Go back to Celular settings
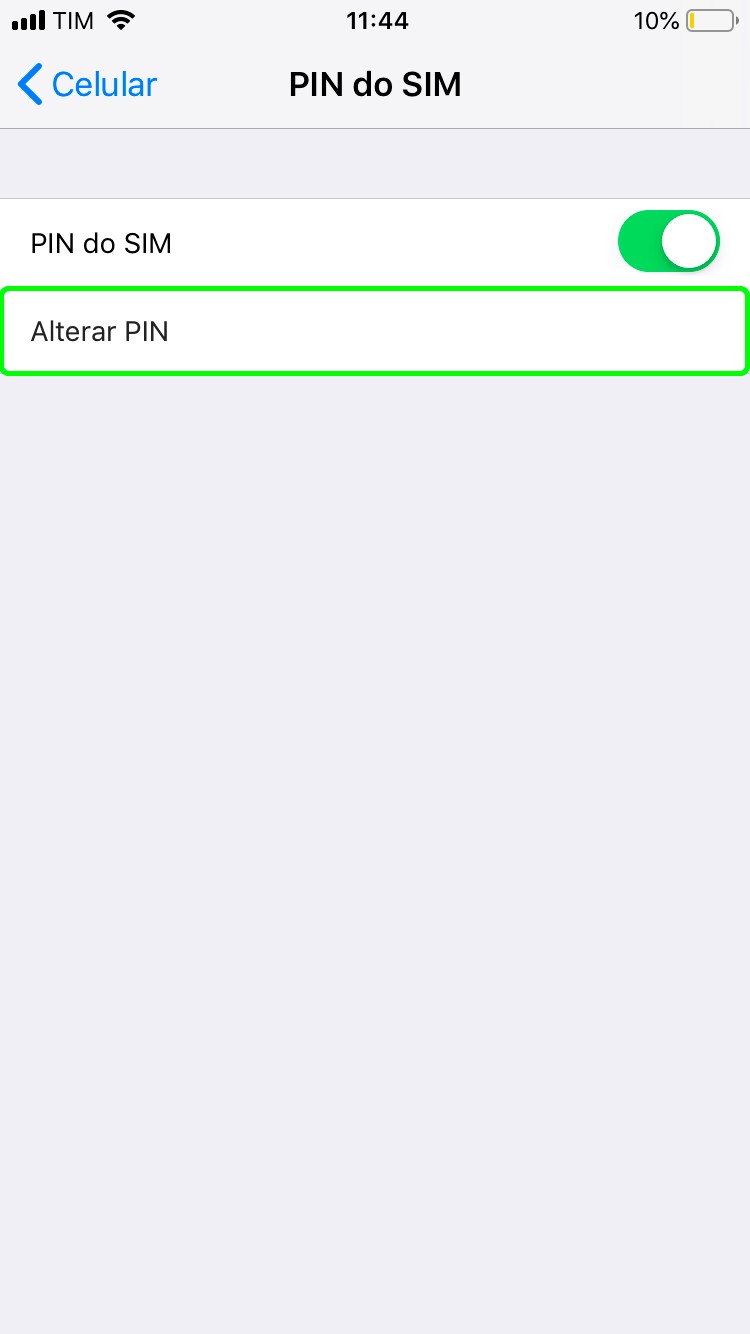 click(88, 85)
